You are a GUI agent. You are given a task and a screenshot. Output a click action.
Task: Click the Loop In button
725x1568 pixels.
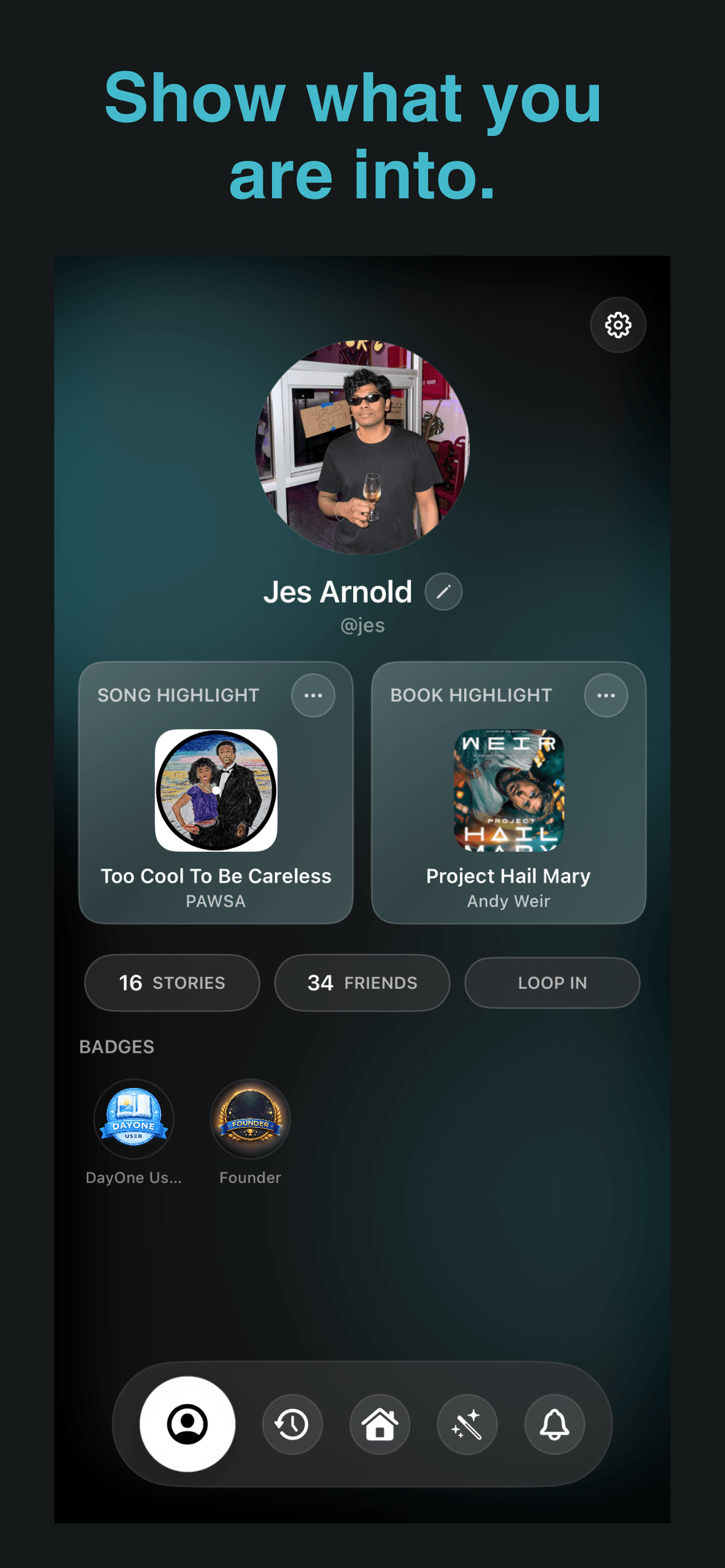coord(552,982)
